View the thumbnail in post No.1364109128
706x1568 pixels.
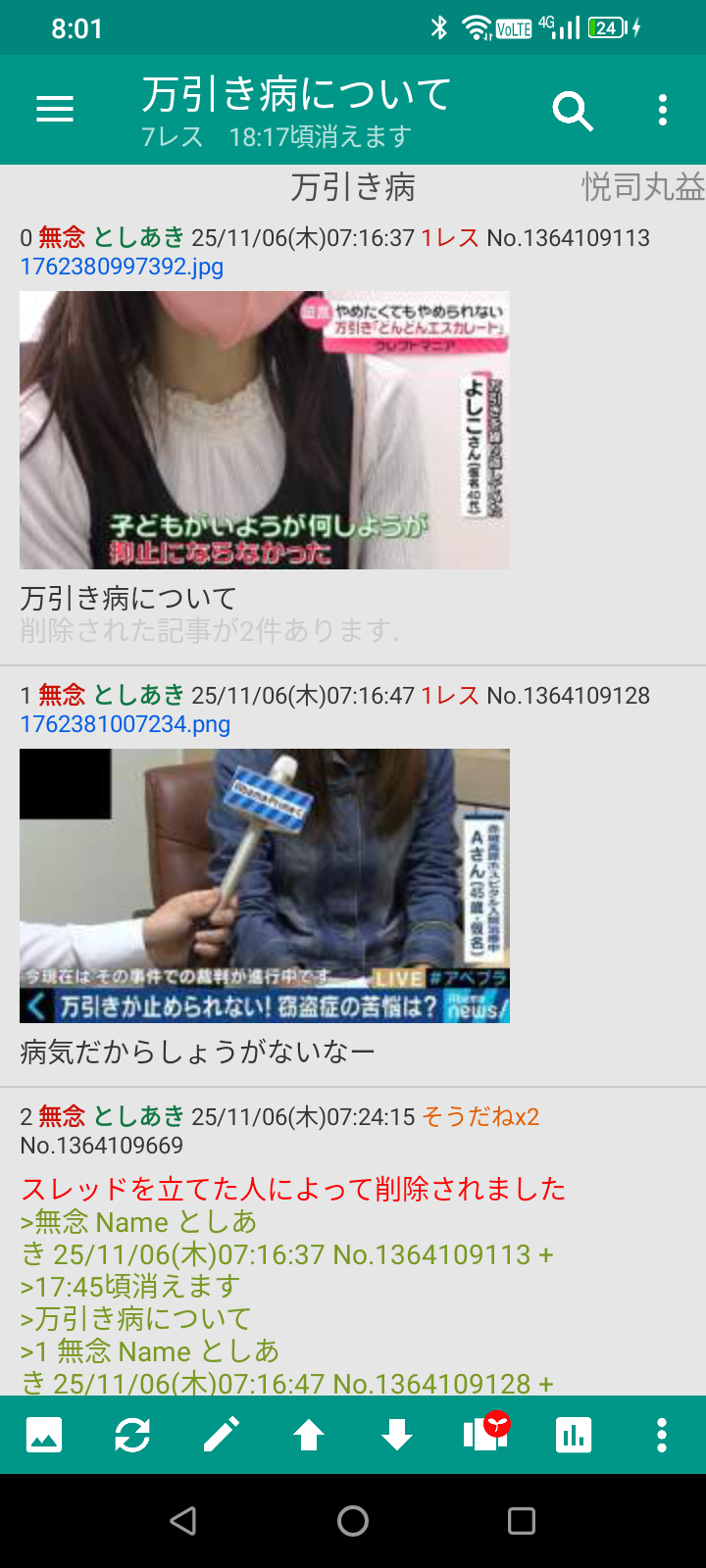[265, 886]
